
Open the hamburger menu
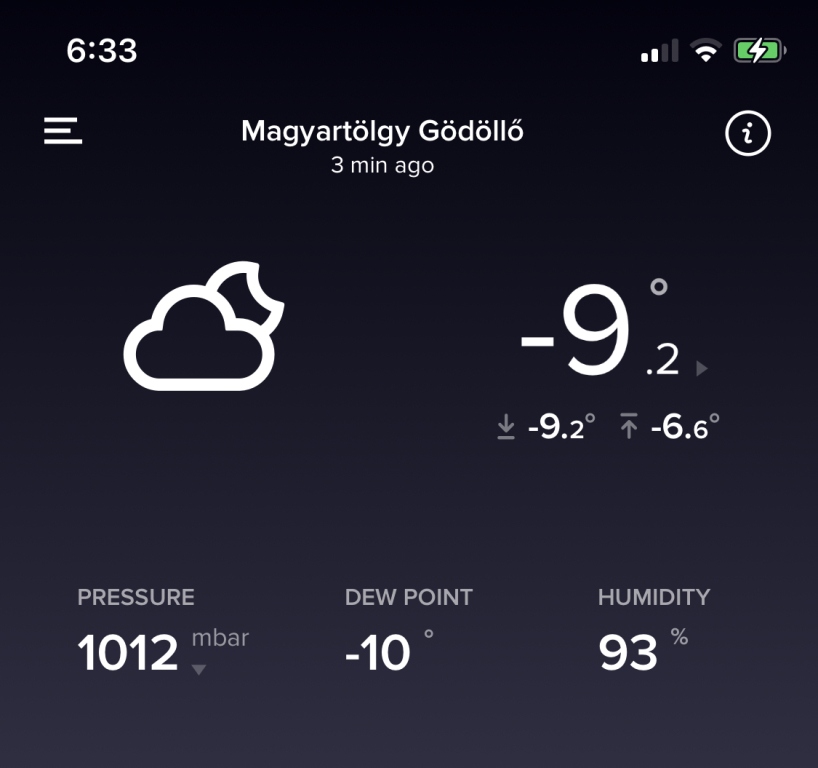(62, 131)
